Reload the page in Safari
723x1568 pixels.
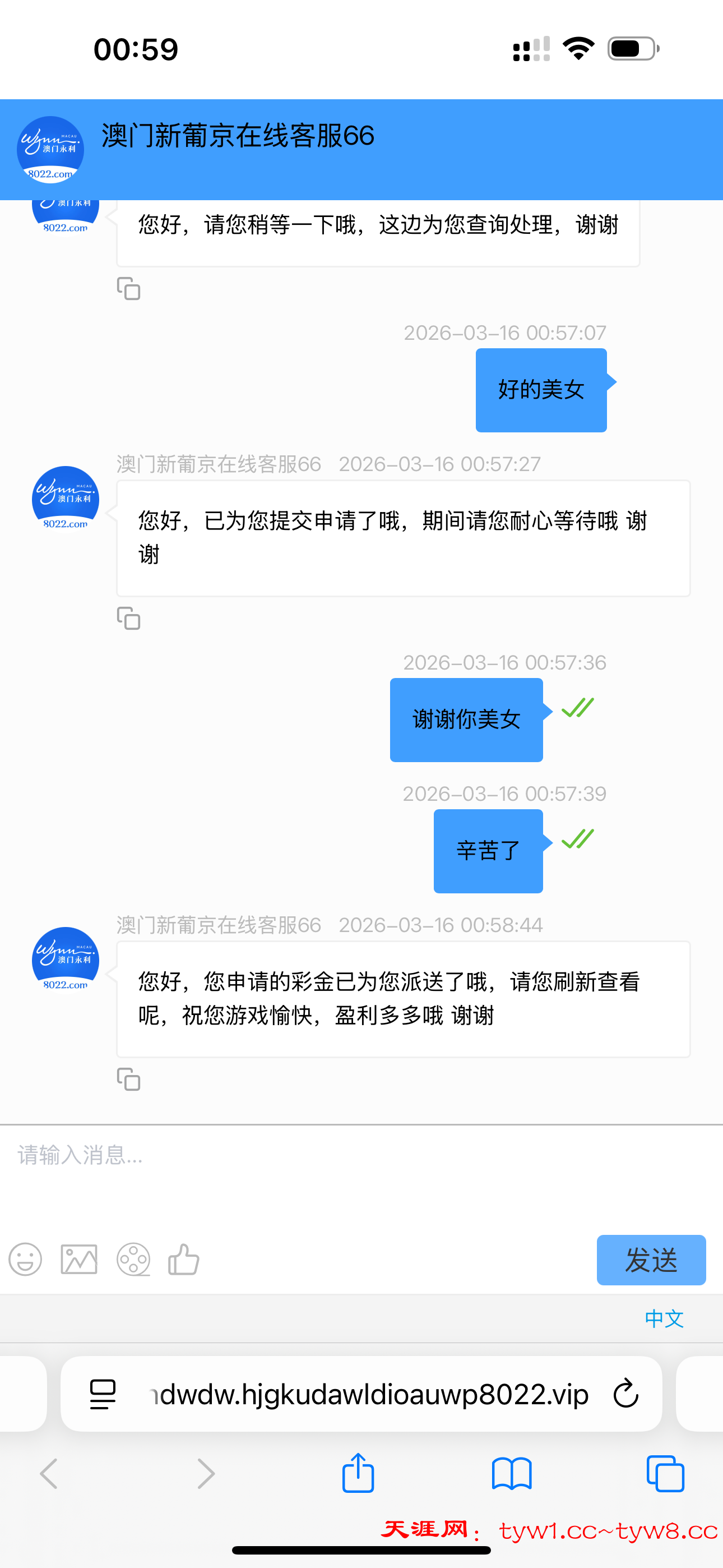coord(625,1394)
